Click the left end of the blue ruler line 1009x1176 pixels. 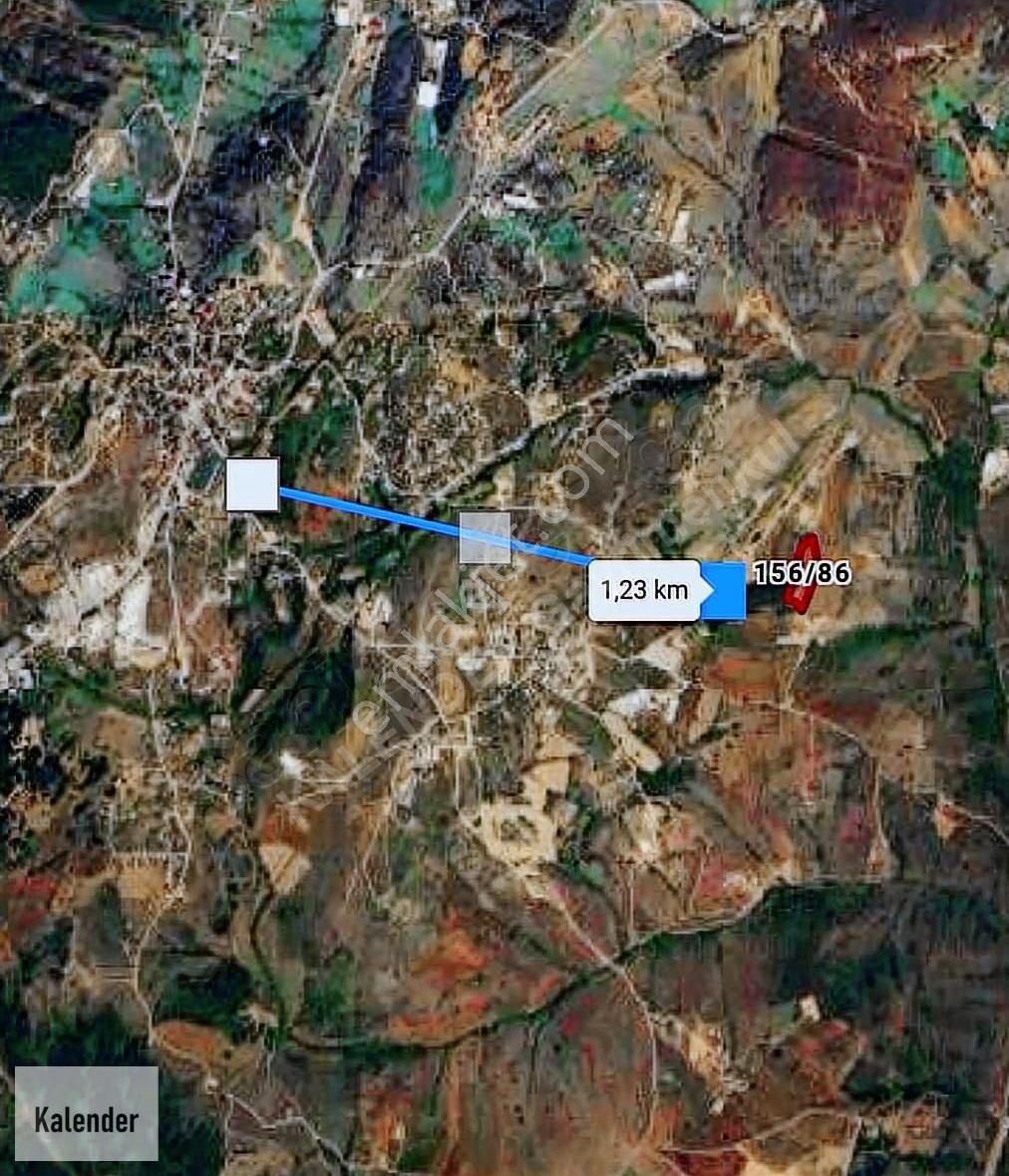pos(282,492)
